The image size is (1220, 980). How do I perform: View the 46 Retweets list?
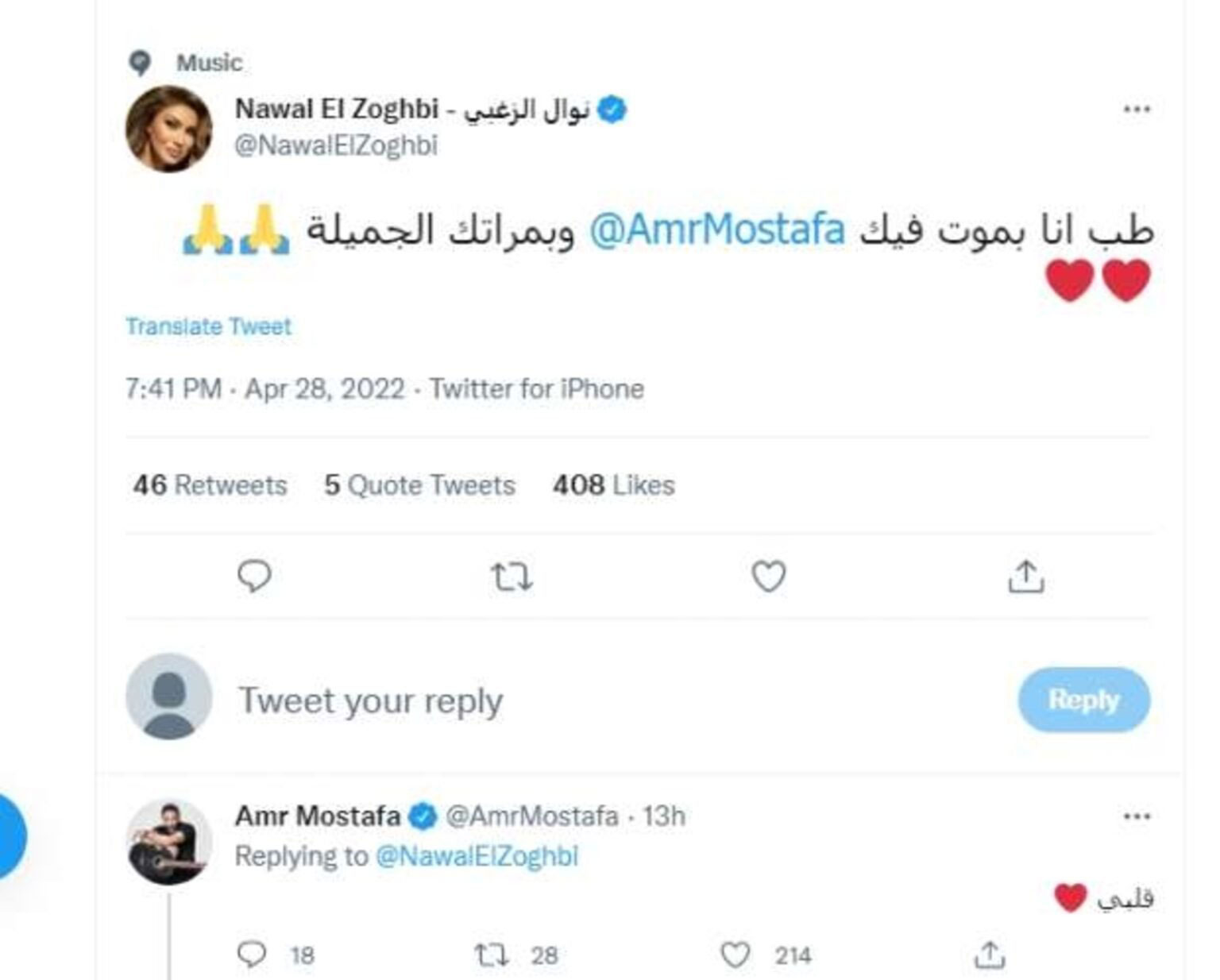point(210,485)
